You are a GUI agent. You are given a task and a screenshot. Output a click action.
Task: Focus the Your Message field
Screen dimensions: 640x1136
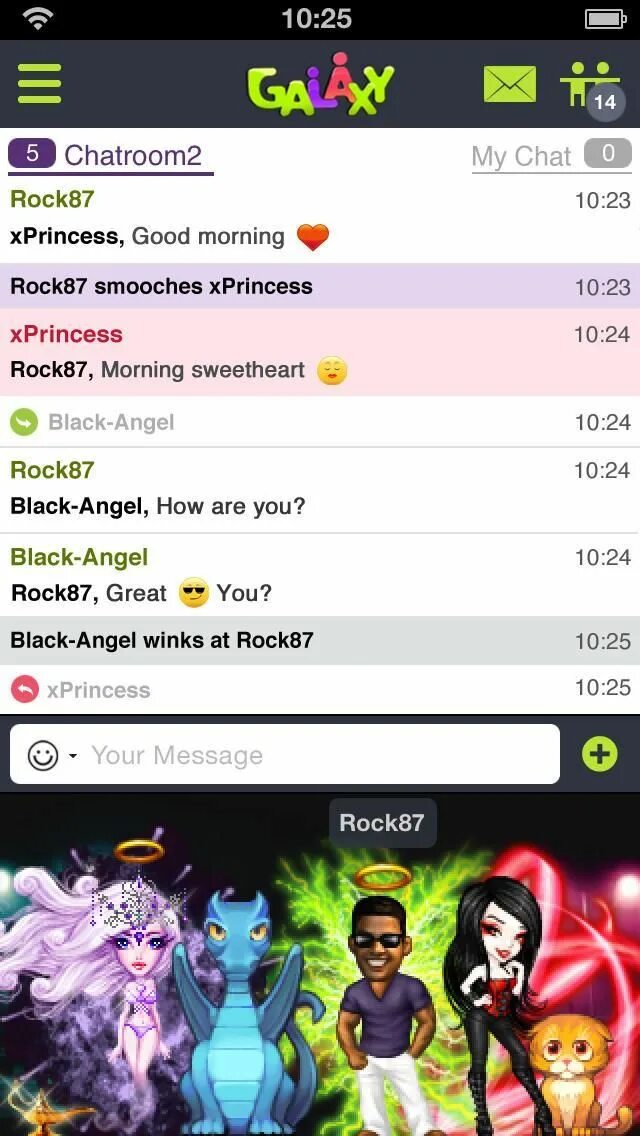click(320, 755)
